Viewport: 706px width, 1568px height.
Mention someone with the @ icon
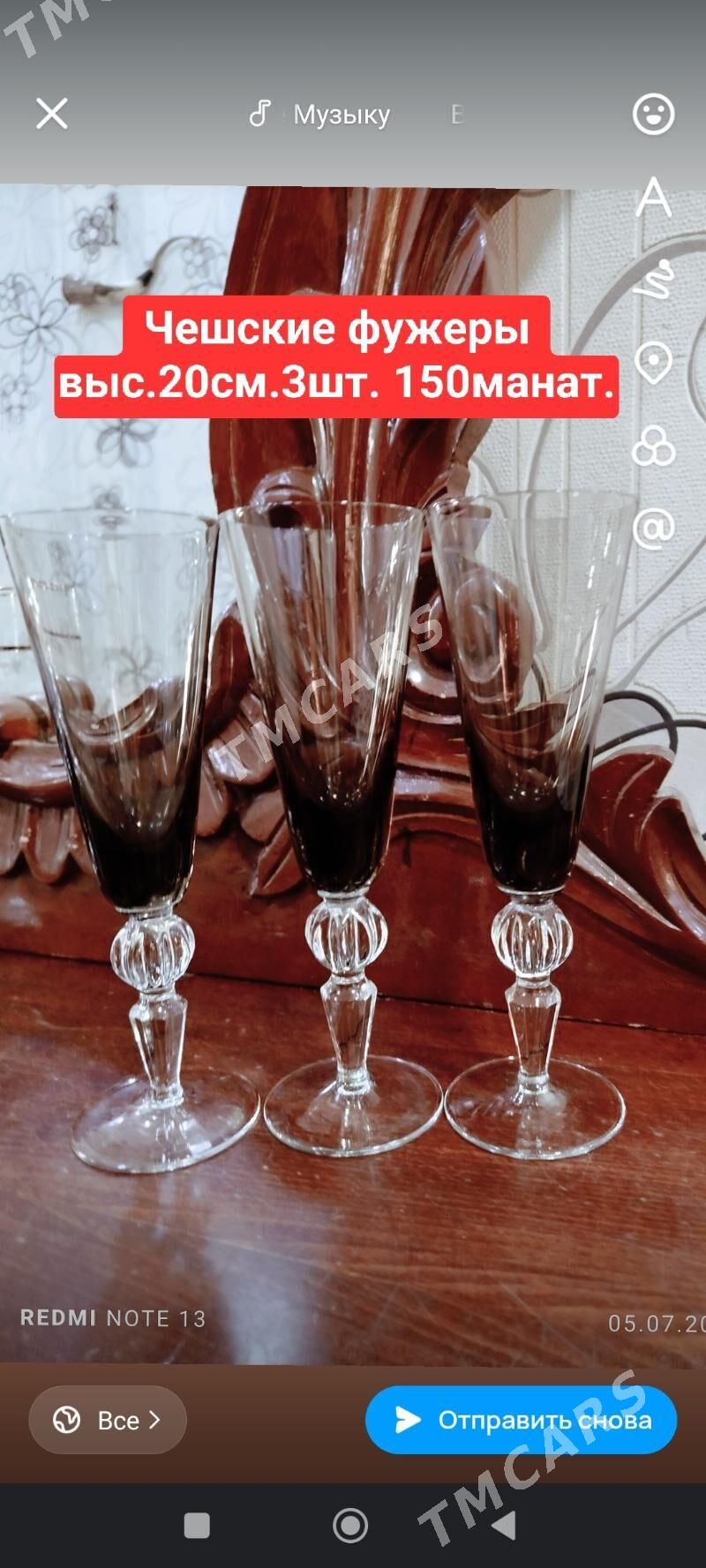click(653, 528)
